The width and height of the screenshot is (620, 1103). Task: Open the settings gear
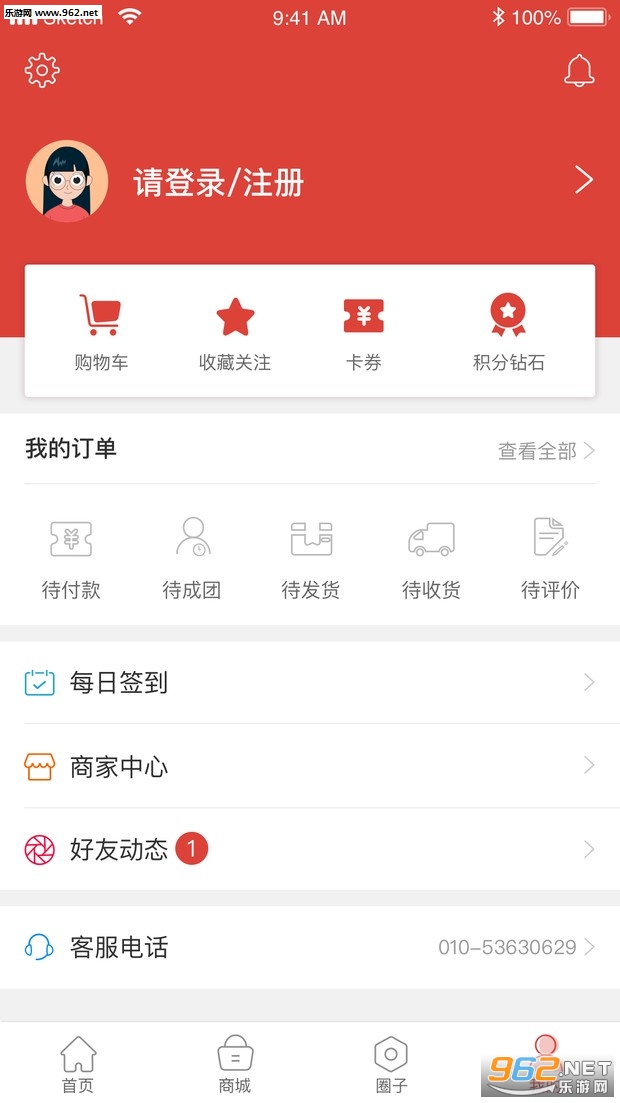42,70
